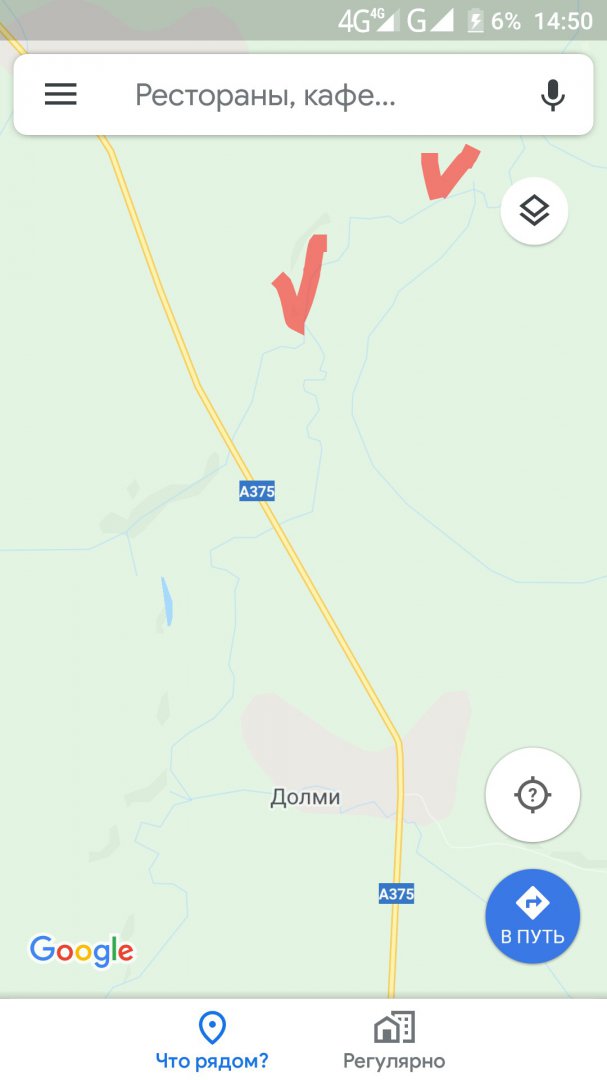Tap the search field «Рестораны, кафе...»
Viewport: 607px width, 1080px height.
tap(300, 95)
